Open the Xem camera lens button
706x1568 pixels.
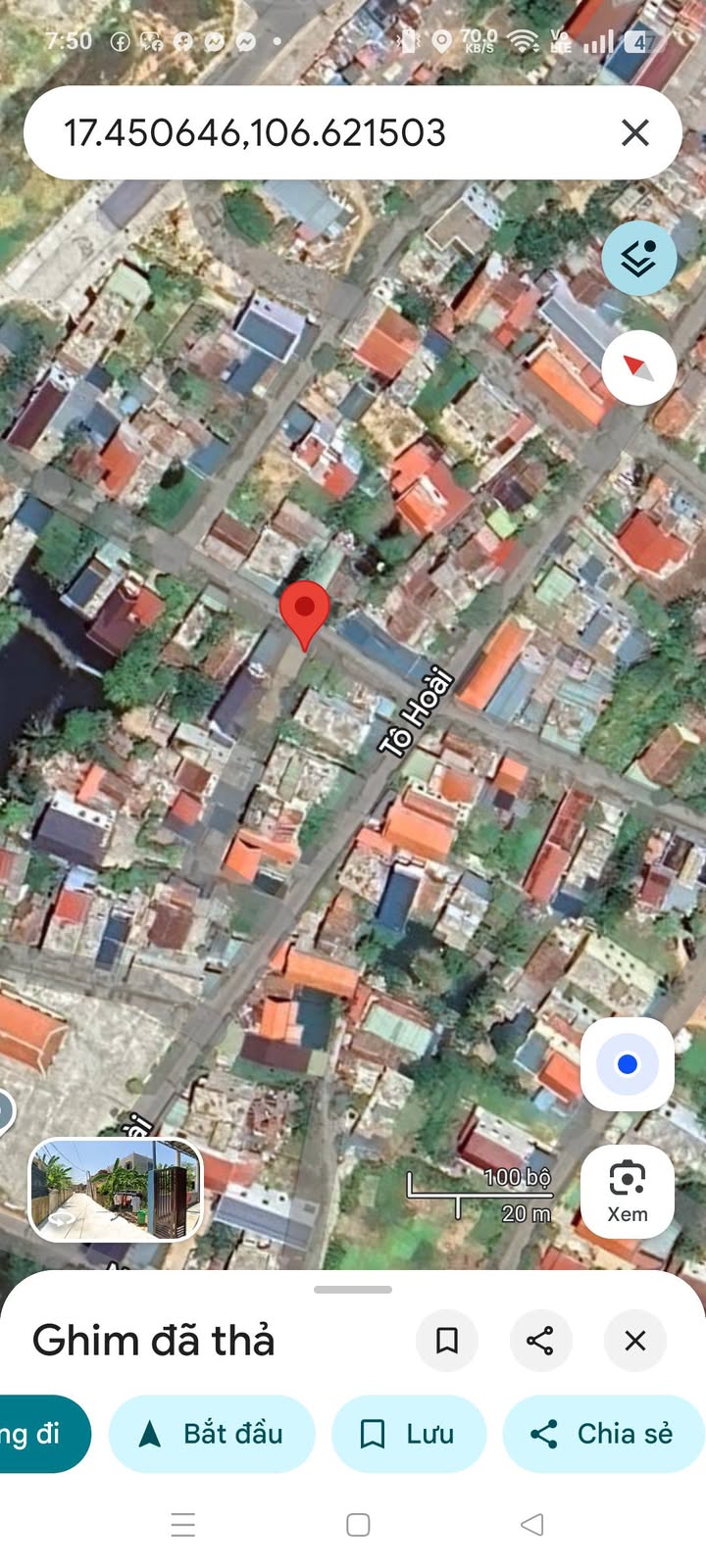coord(628,1192)
